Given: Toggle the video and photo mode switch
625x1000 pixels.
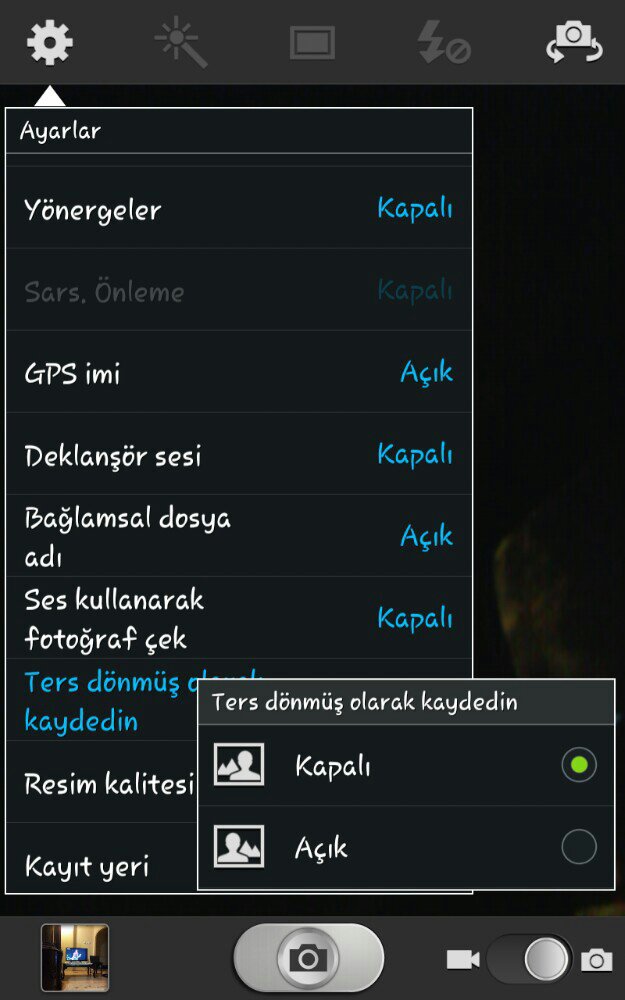Looking at the screenshot, I should 529,959.
